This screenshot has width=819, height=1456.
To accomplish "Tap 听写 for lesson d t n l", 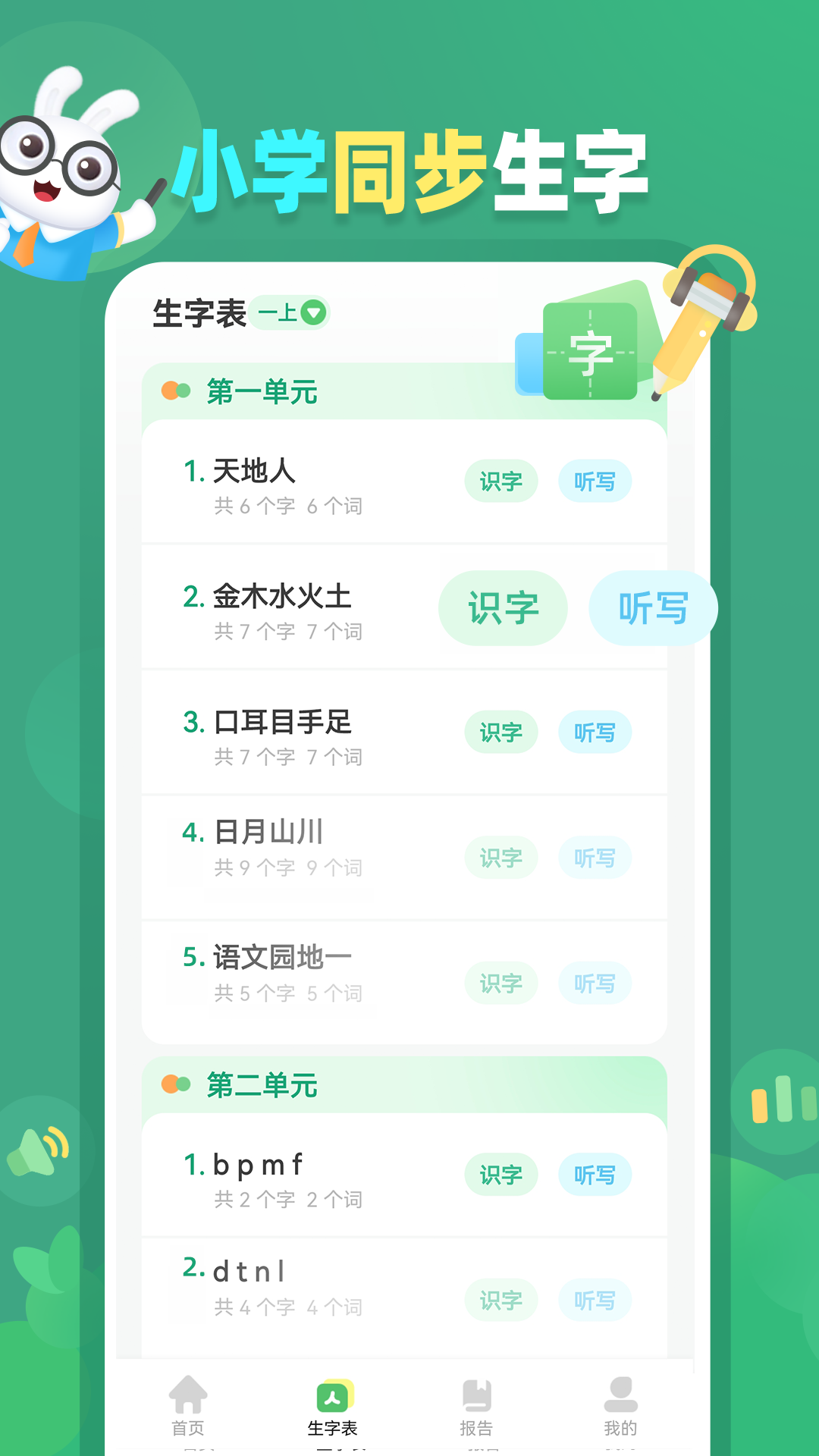I will coord(595,1300).
